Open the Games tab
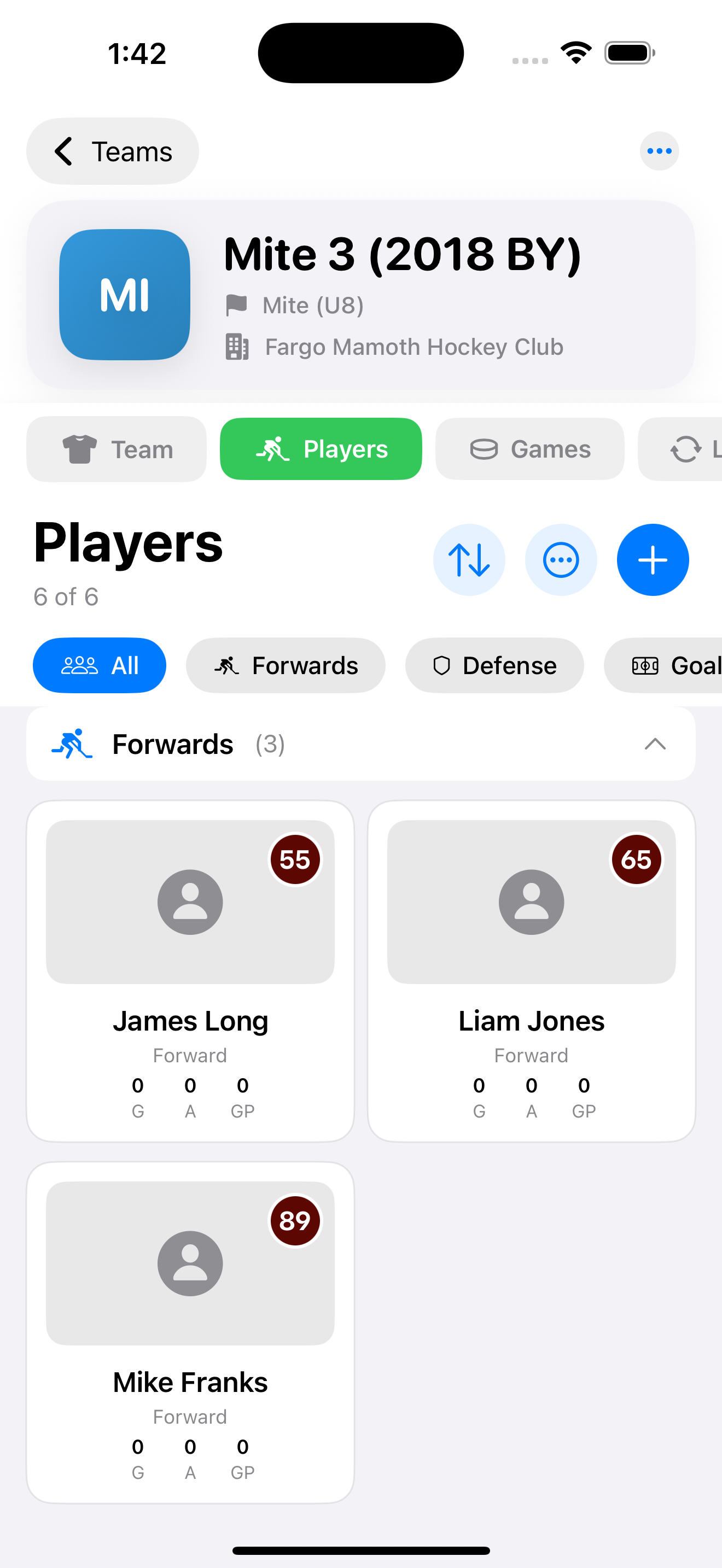The width and height of the screenshot is (722, 1568). coord(529,449)
